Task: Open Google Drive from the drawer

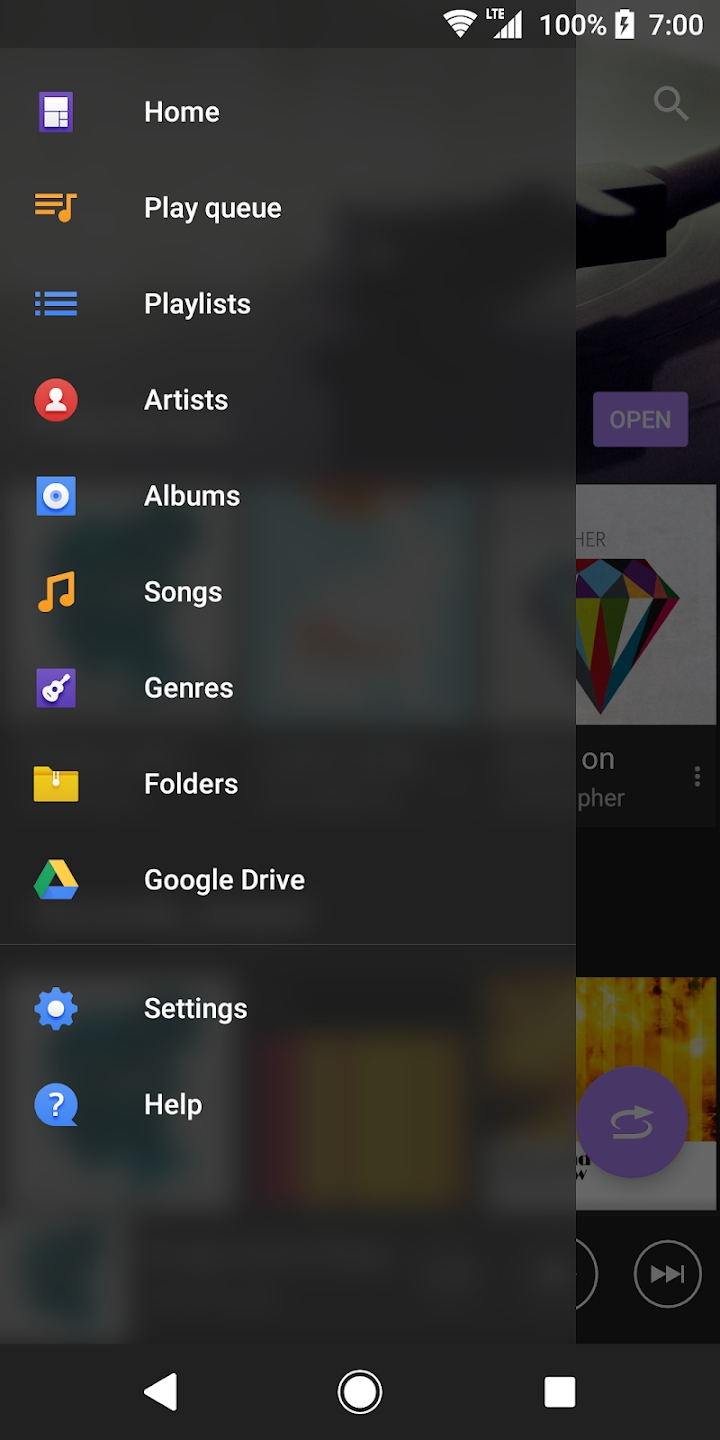Action: click(x=56, y=880)
